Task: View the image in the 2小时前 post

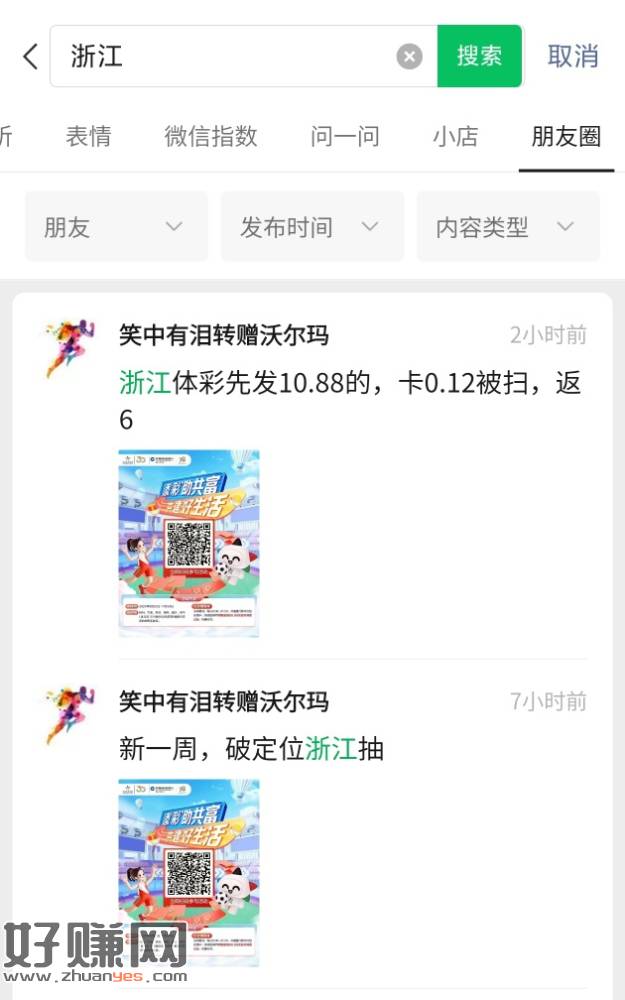Action: (189, 543)
